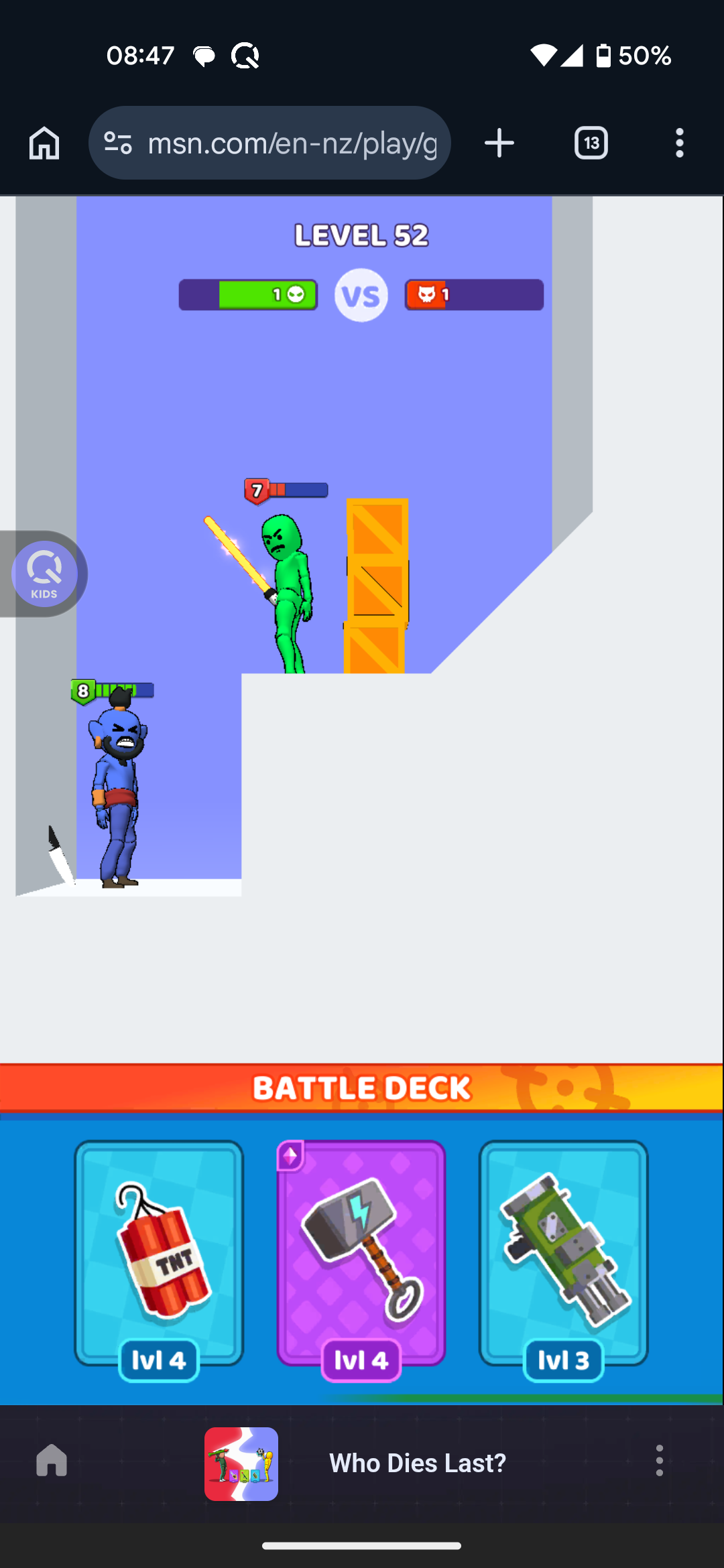Open a new browser tab

pos(499,143)
